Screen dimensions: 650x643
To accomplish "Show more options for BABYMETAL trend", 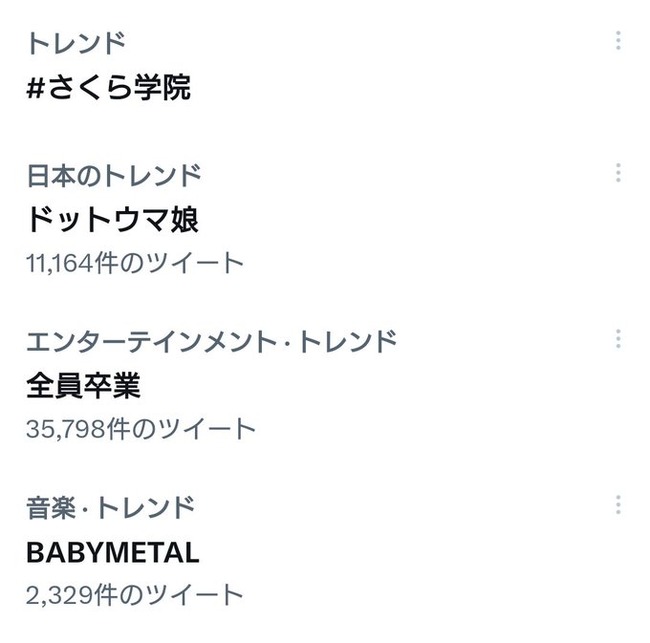I will [x=618, y=504].
